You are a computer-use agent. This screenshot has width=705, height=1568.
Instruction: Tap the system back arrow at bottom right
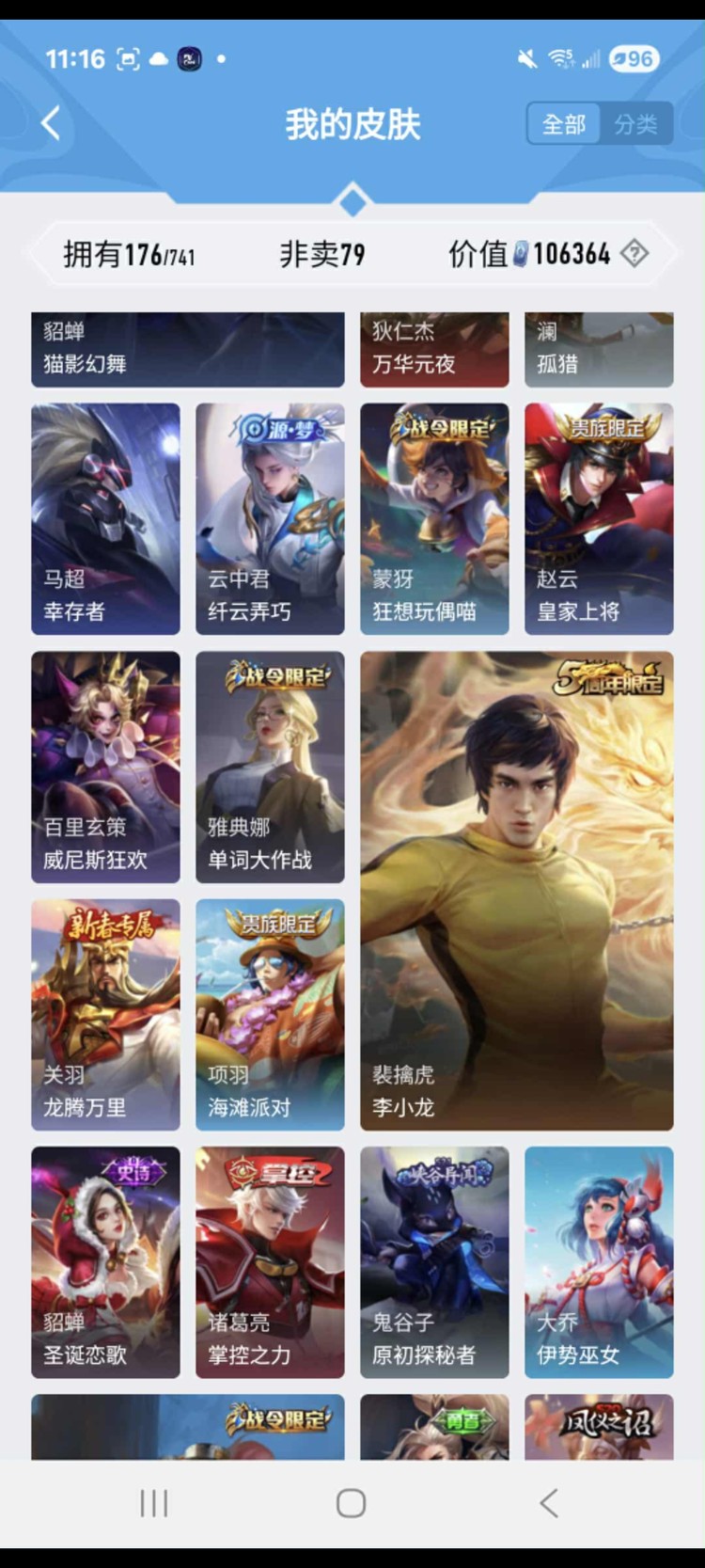pos(550,1503)
